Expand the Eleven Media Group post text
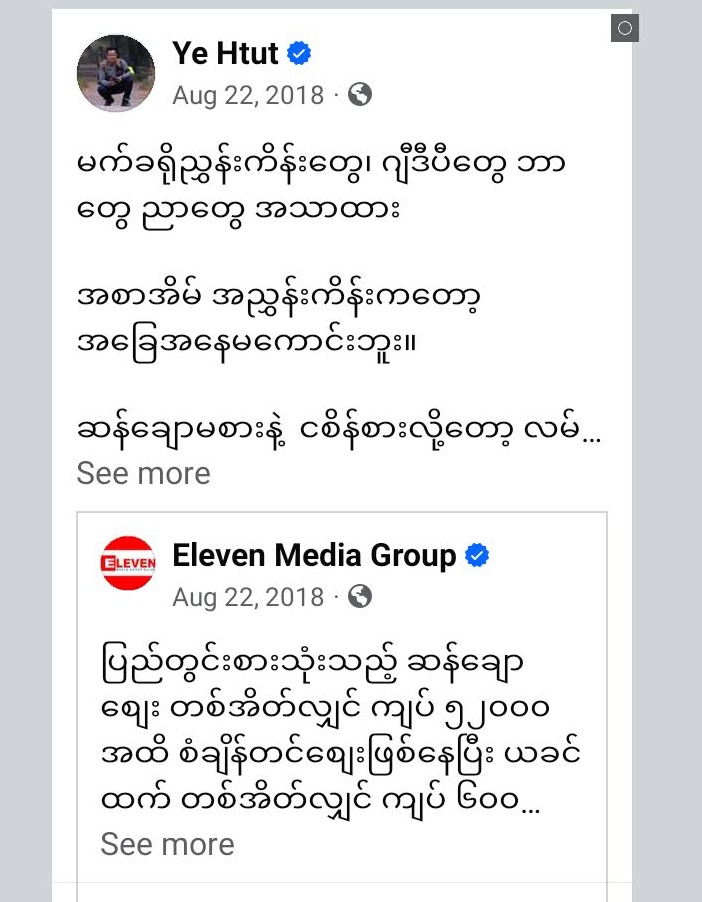702x902 pixels. point(167,844)
